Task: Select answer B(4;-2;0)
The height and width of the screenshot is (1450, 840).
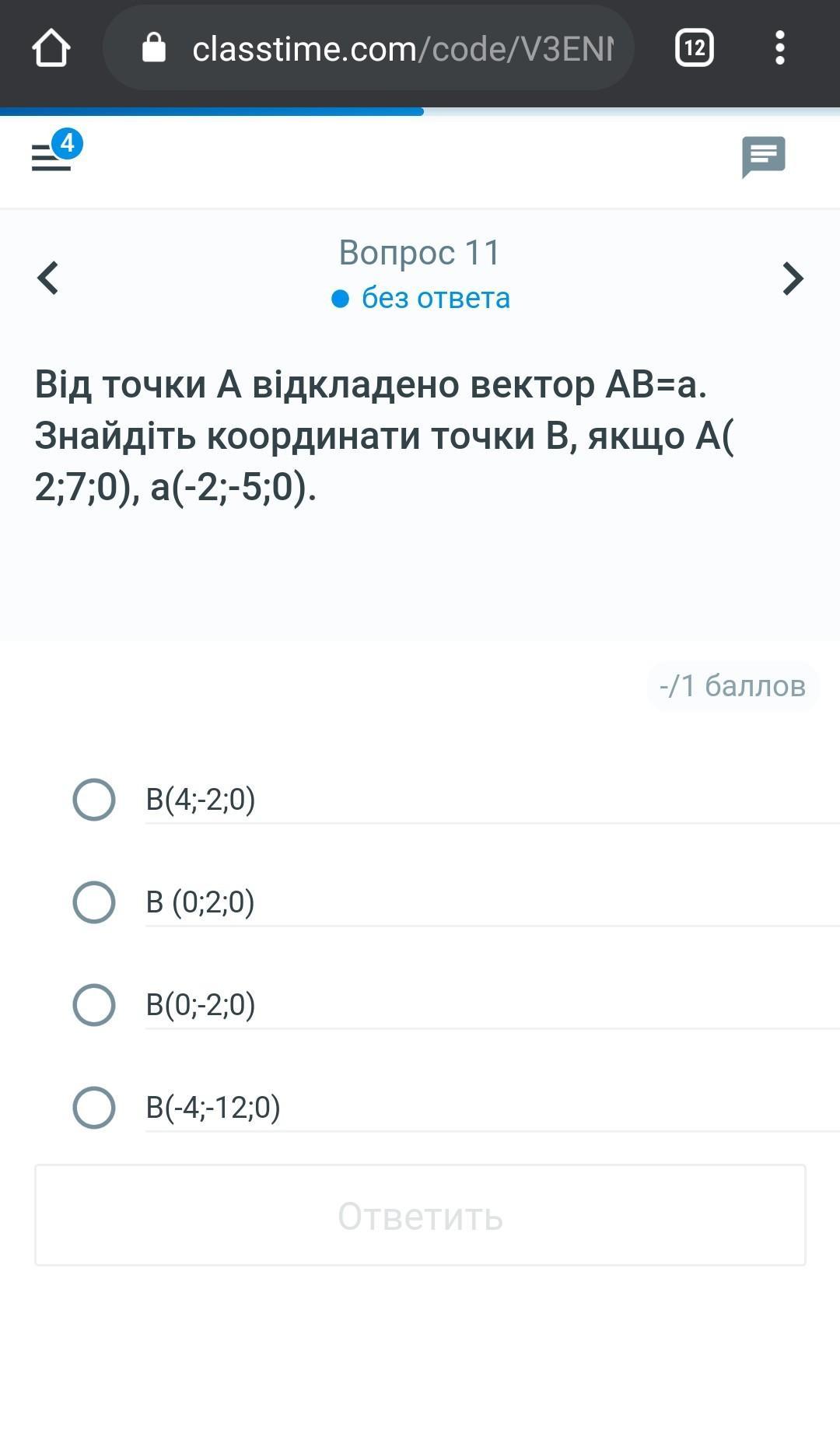Action: pyautogui.click(x=94, y=800)
